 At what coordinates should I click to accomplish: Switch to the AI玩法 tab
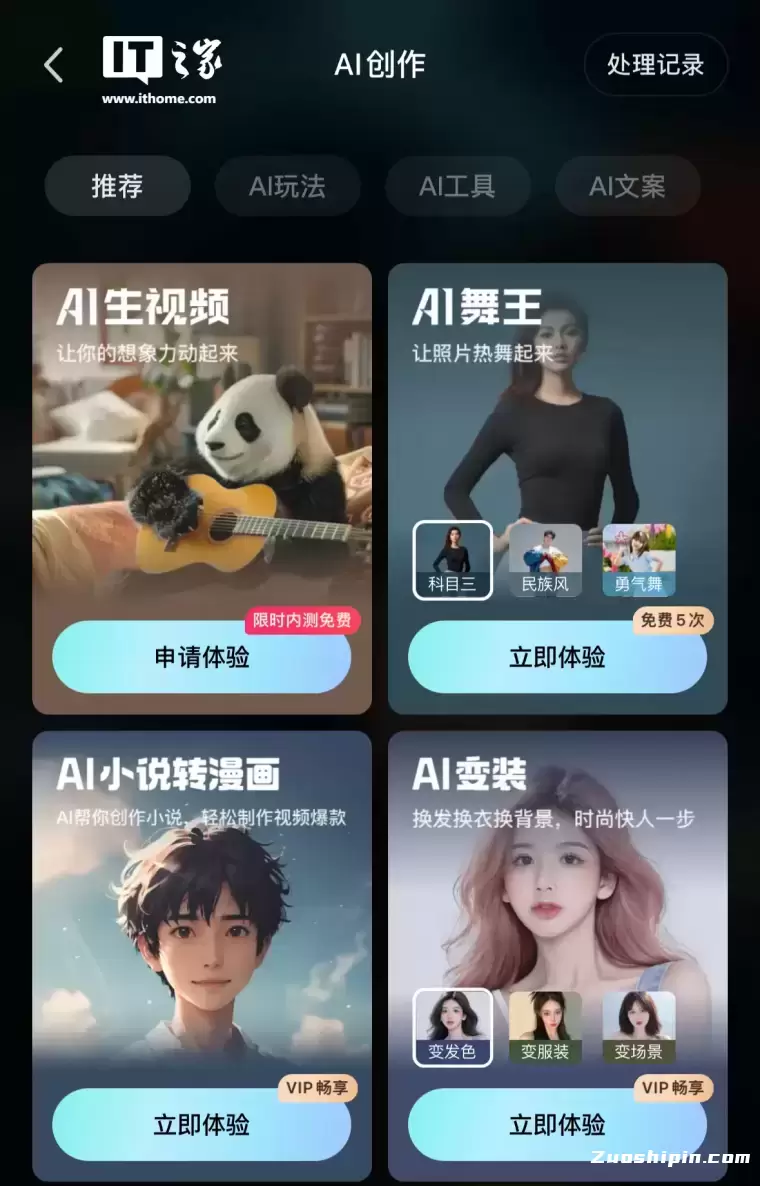(x=288, y=186)
